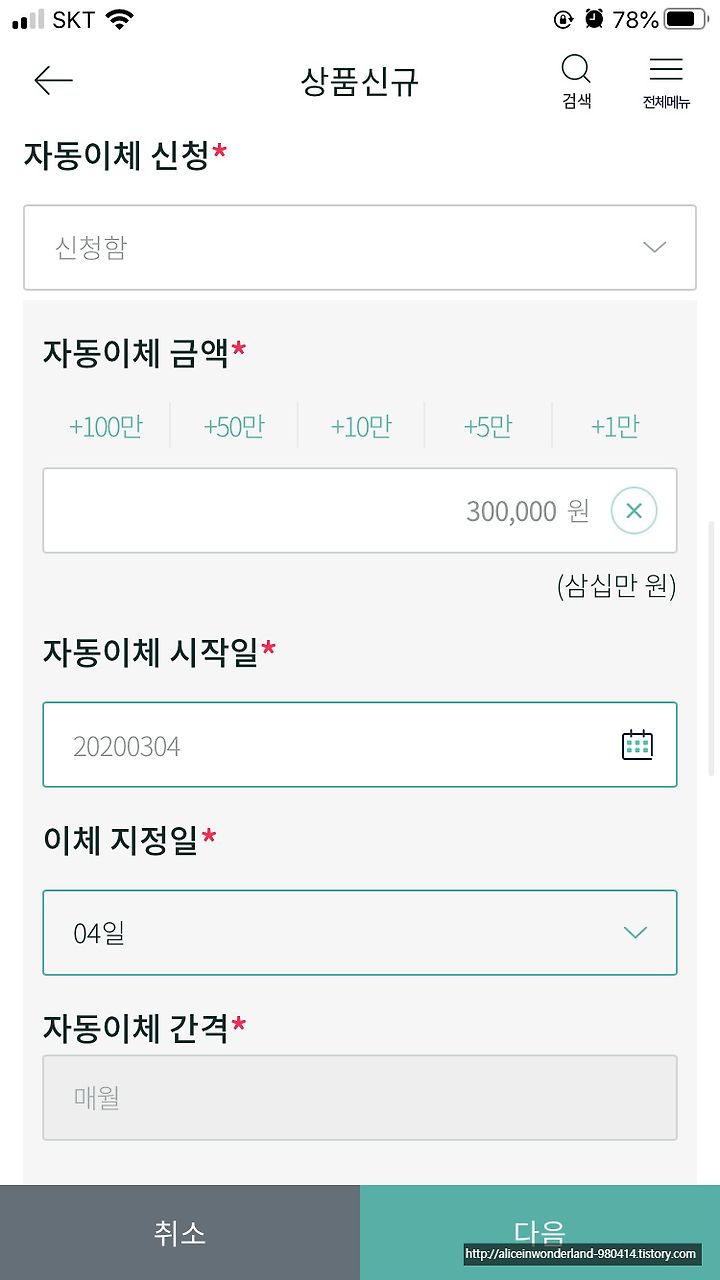Viewport: 720px width, 1280px height.
Task: Open the 검색 search icon
Action: (576, 82)
